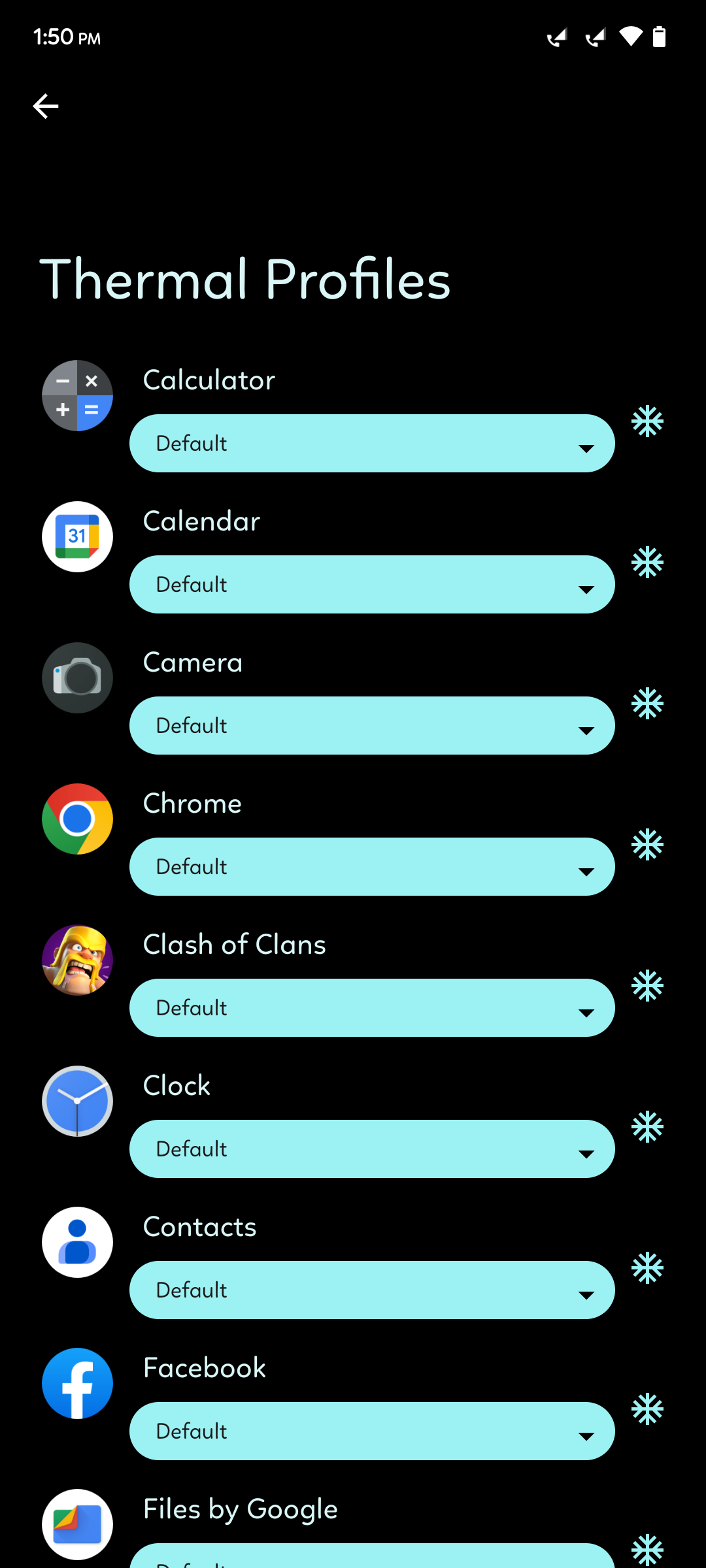Viewport: 706px width, 1568px height.
Task: Open Calculator thermal profile dropdown
Action: [x=372, y=444]
